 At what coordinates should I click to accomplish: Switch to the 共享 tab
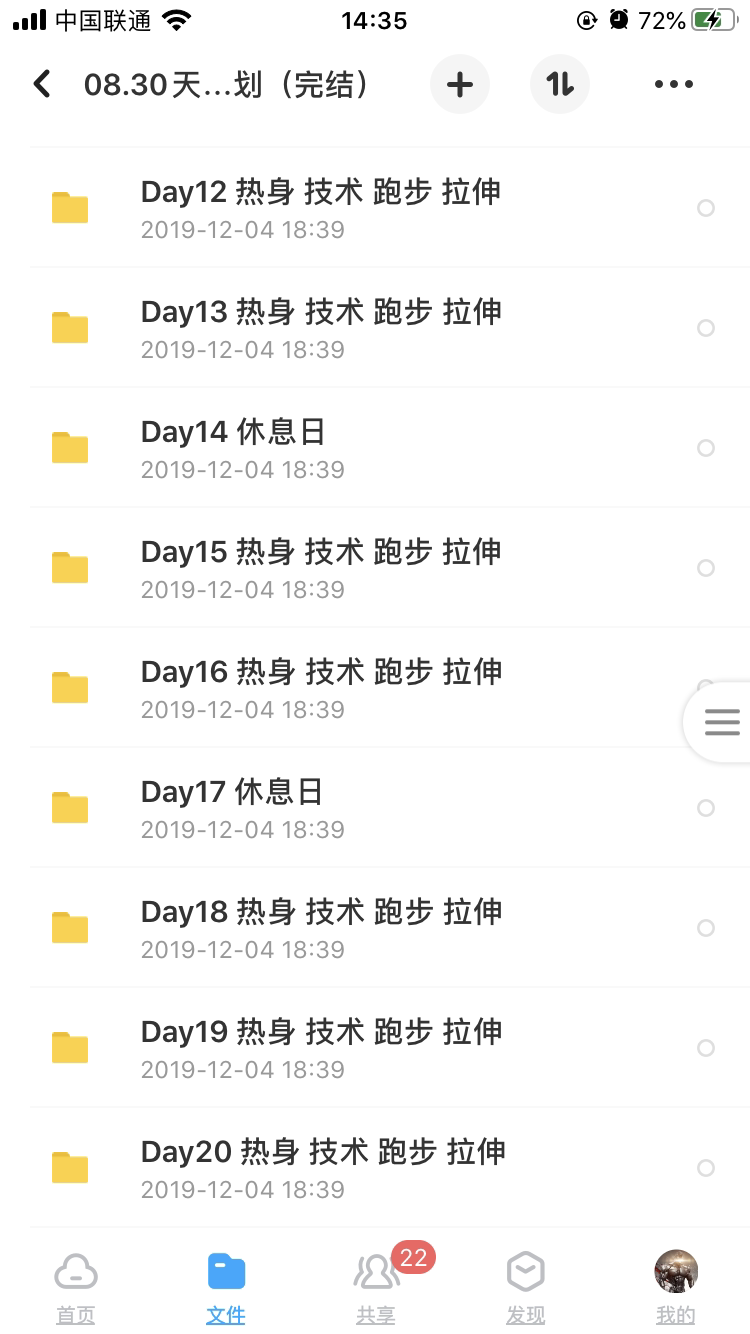tap(376, 1286)
